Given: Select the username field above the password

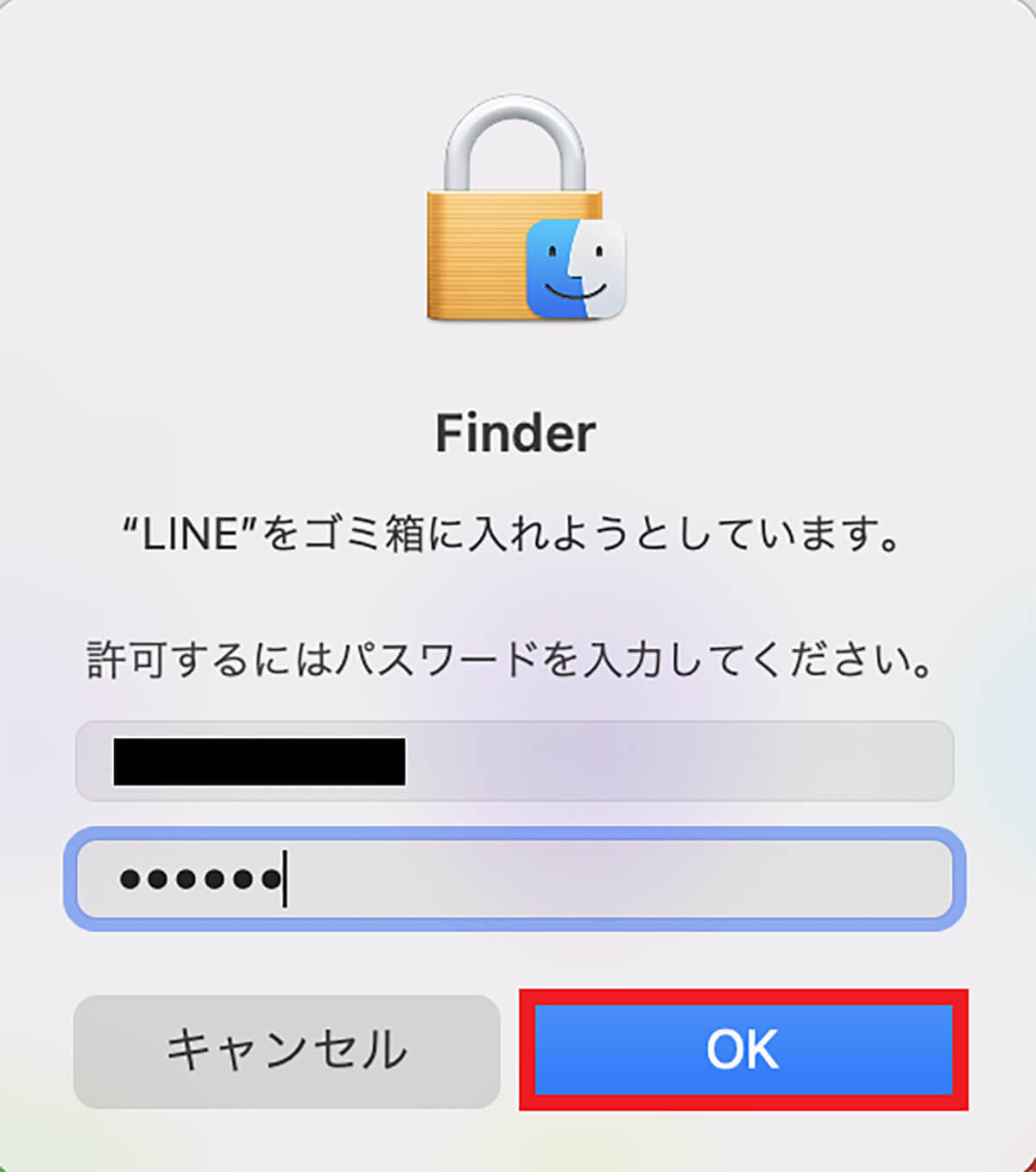Looking at the screenshot, I should tap(515, 761).
